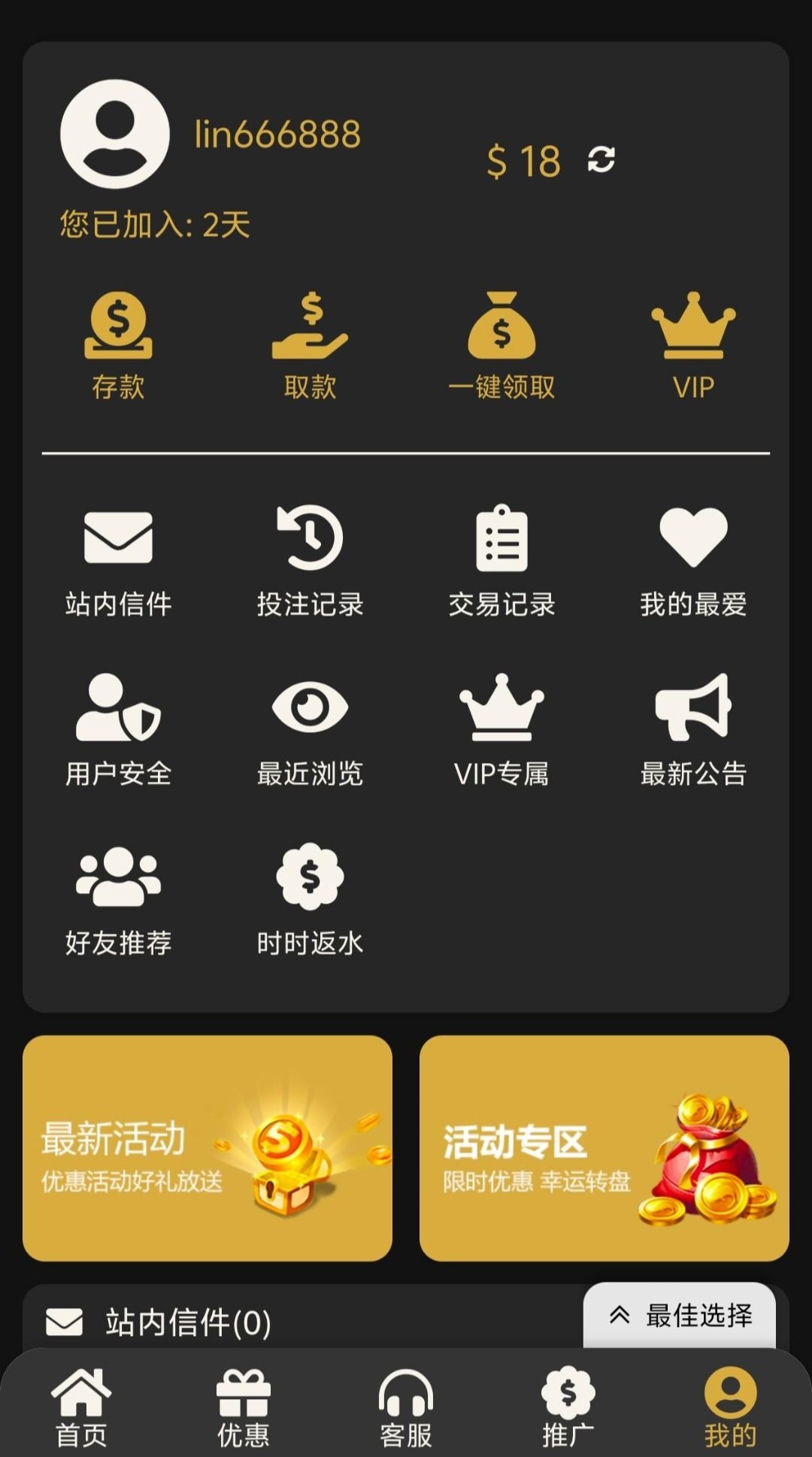Open the gold VIP crown shortcut
This screenshot has height=1457, width=812.
[692, 345]
